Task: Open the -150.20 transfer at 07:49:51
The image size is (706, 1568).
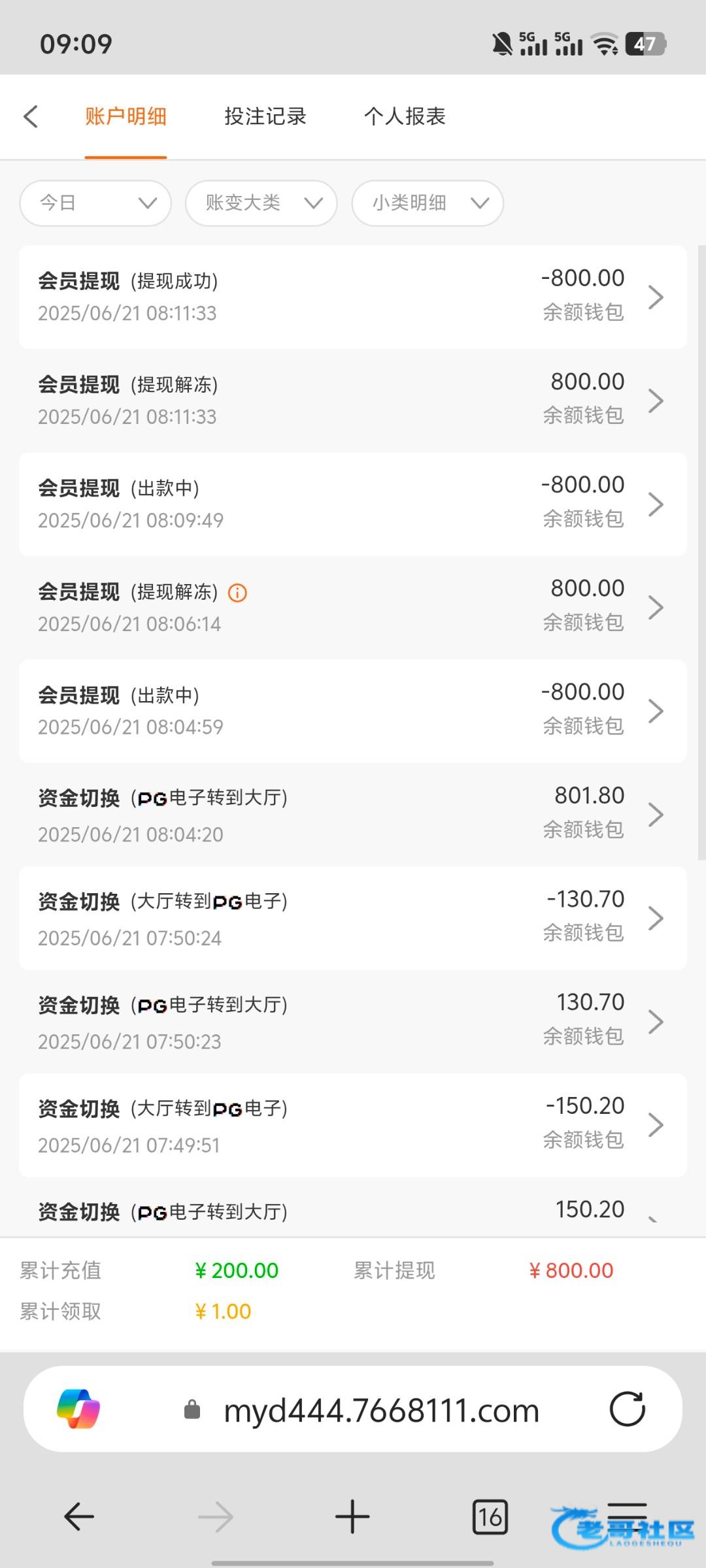Action: tap(353, 1124)
